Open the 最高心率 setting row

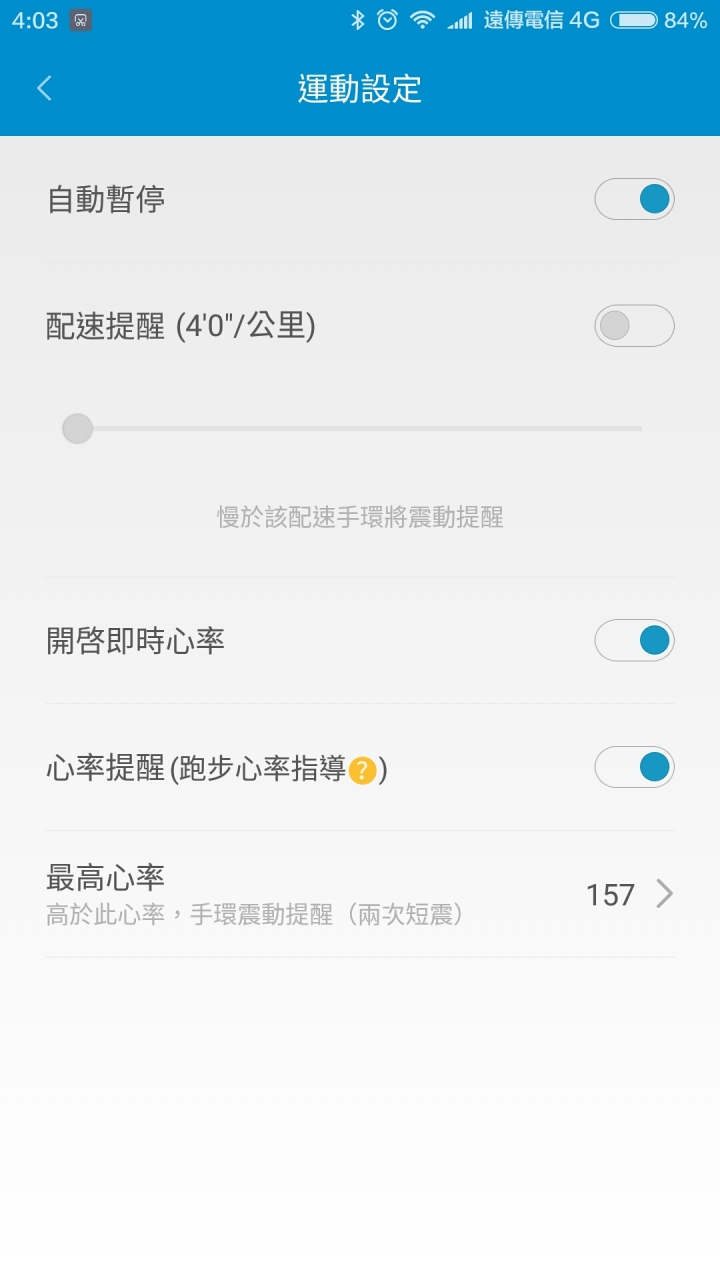[x=360, y=894]
